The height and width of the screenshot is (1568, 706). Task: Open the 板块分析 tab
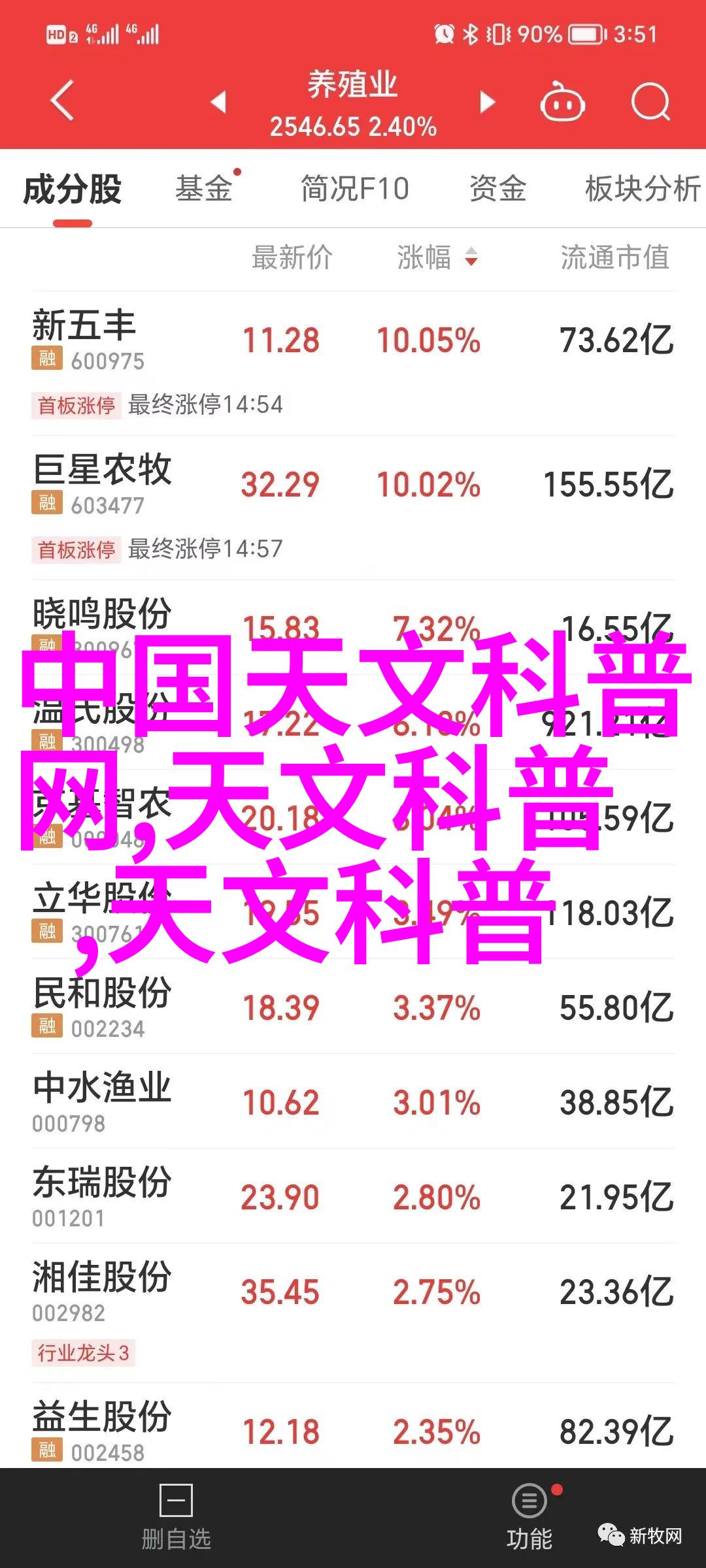[643, 189]
